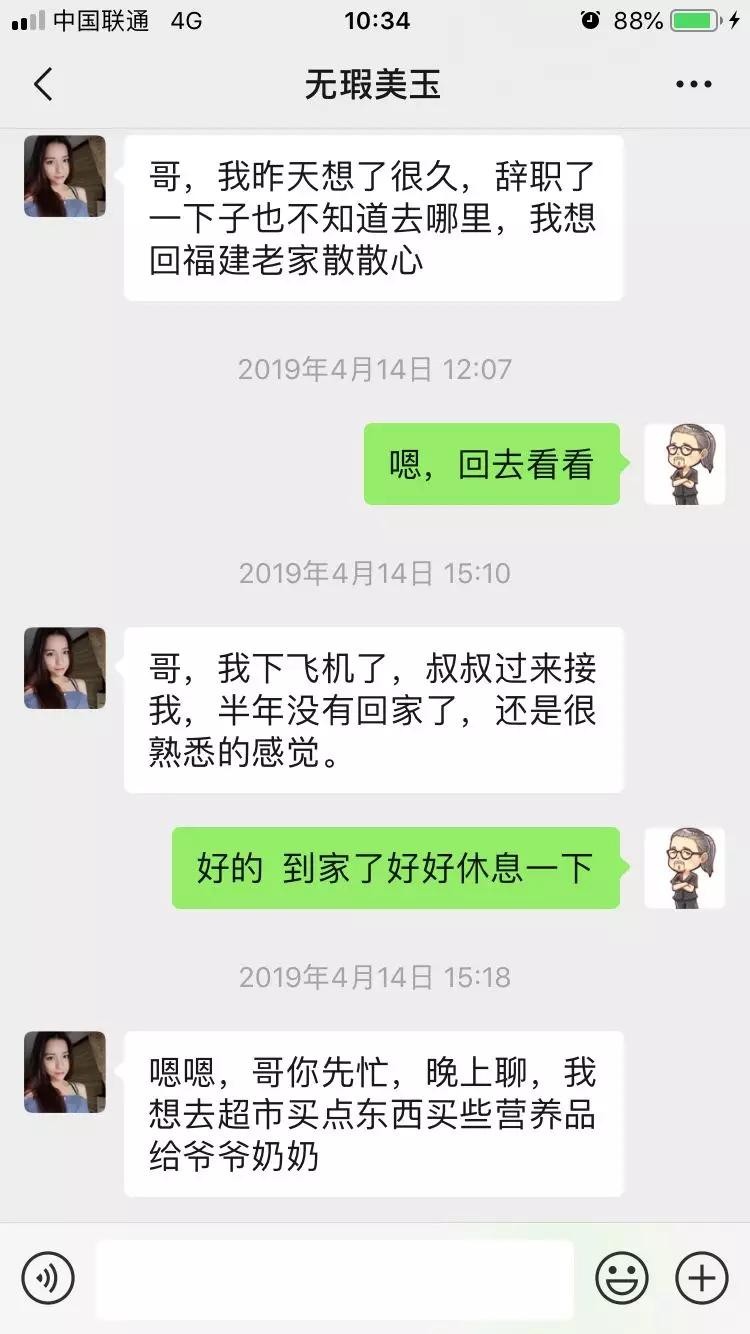Tap the message text field
The width and height of the screenshot is (750, 1334).
335,1278
